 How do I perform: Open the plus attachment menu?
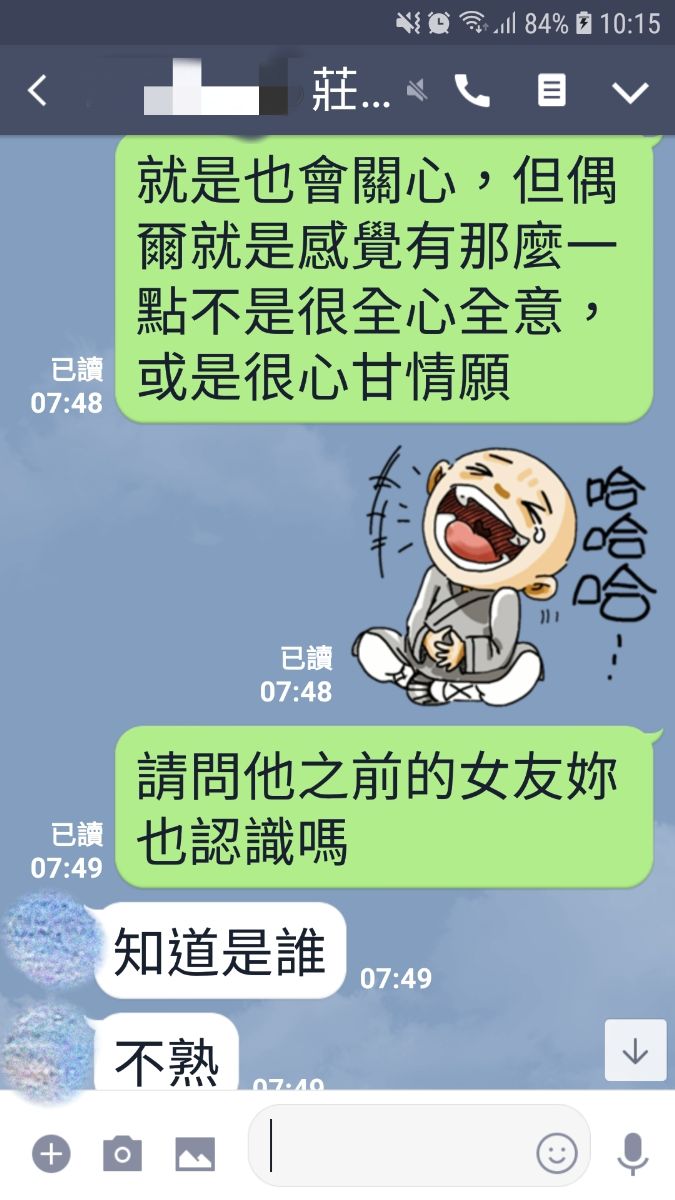[51, 1154]
